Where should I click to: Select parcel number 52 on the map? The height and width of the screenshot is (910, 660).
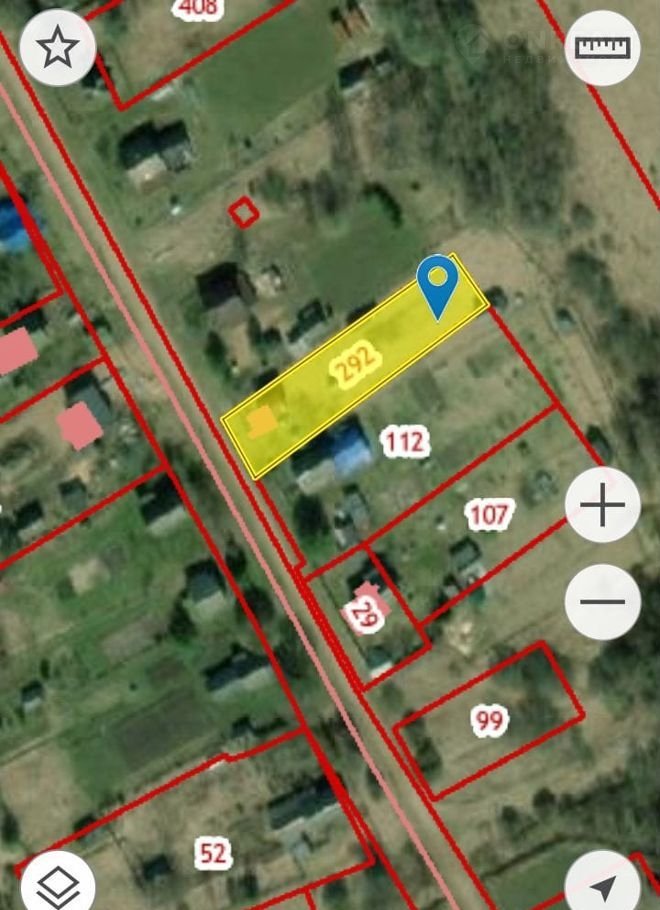(x=213, y=853)
